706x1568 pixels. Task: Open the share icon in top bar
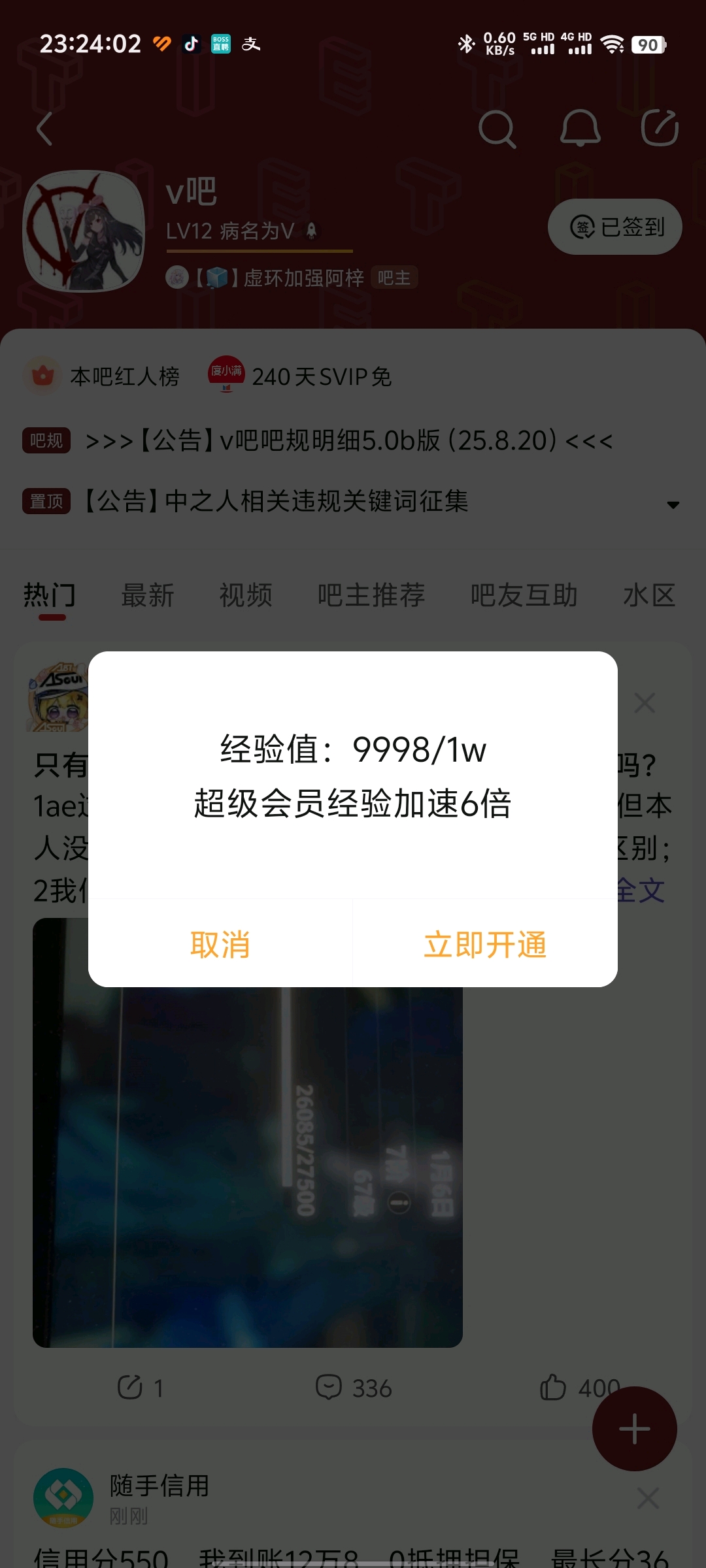[x=660, y=128]
